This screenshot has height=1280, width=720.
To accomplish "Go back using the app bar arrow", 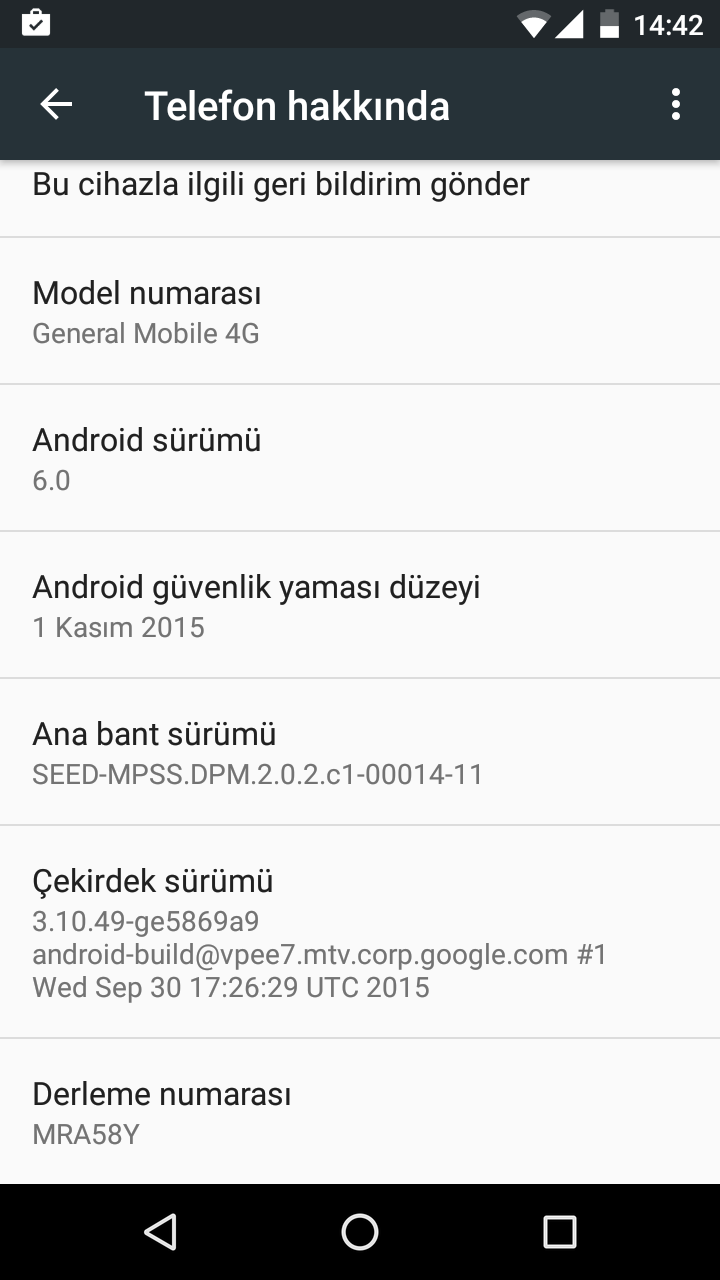I will tap(56, 104).
